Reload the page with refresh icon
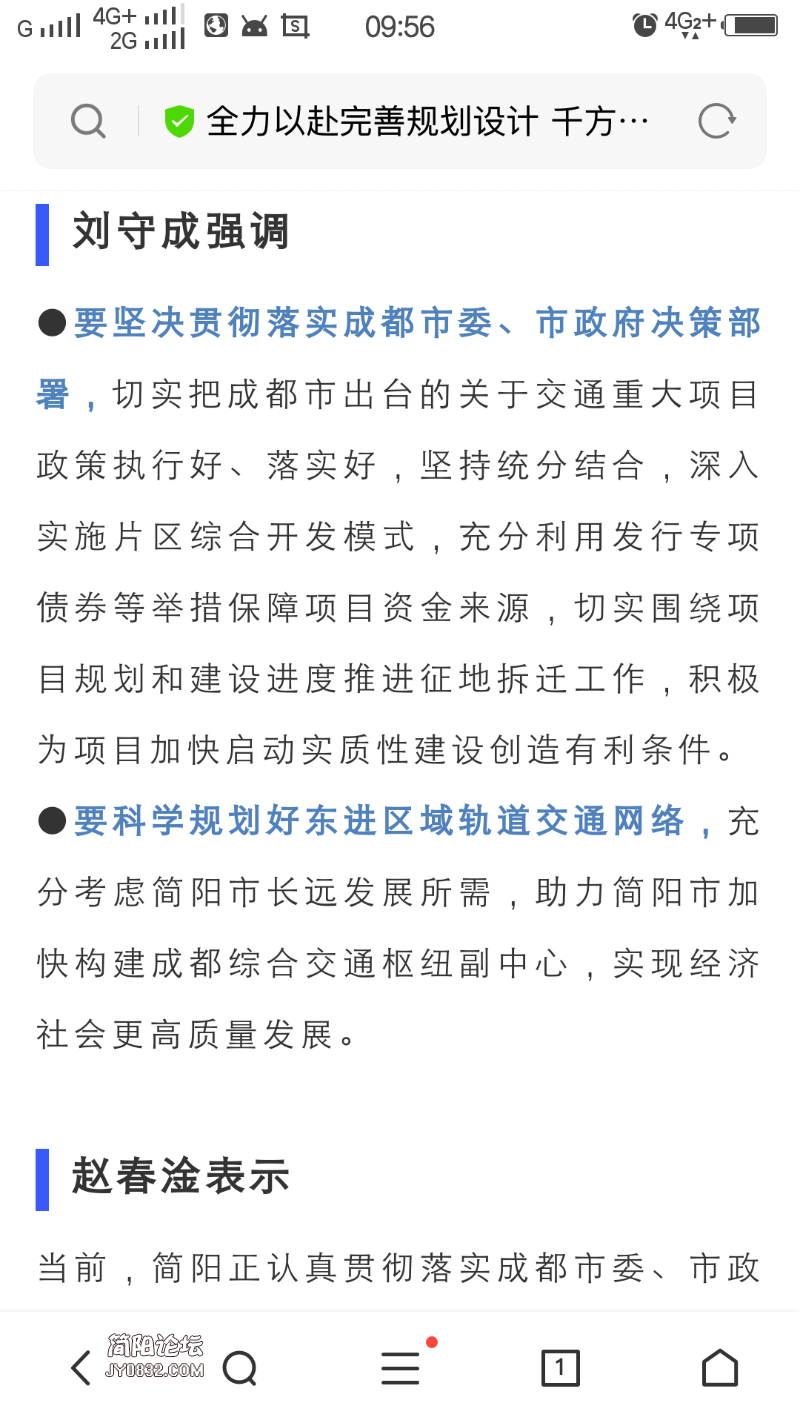The image size is (800, 1423). [x=717, y=122]
